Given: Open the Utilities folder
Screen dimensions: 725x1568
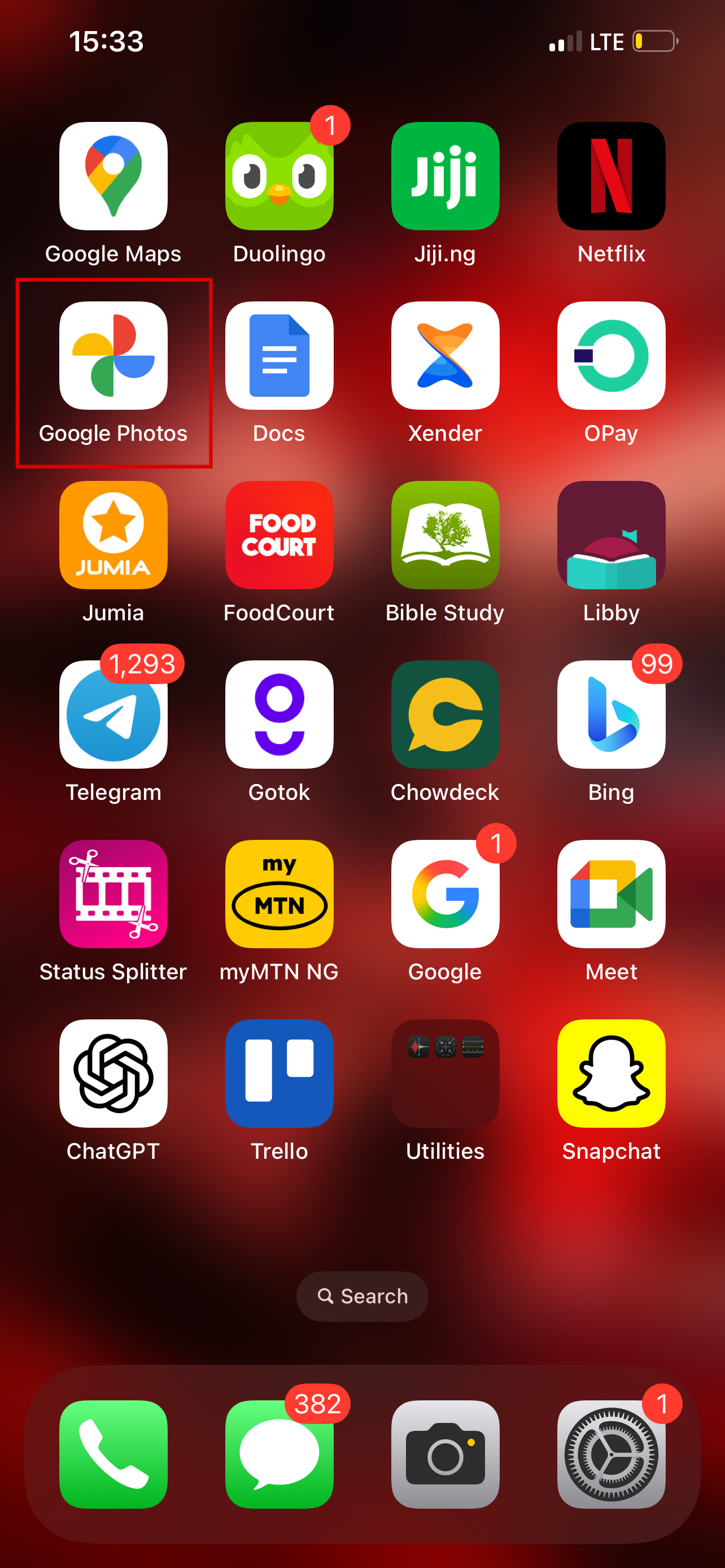Looking at the screenshot, I should tap(445, 1074).
